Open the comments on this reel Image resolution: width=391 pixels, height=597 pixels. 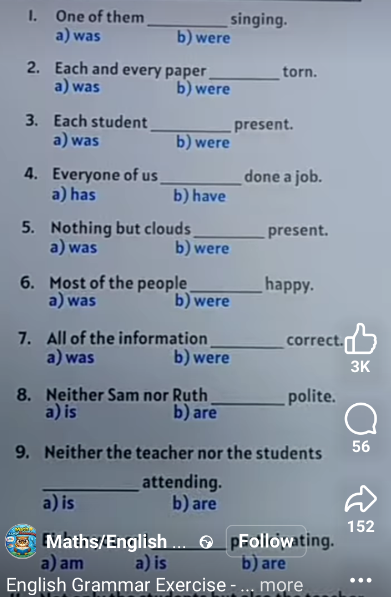(x=361, y=418)
